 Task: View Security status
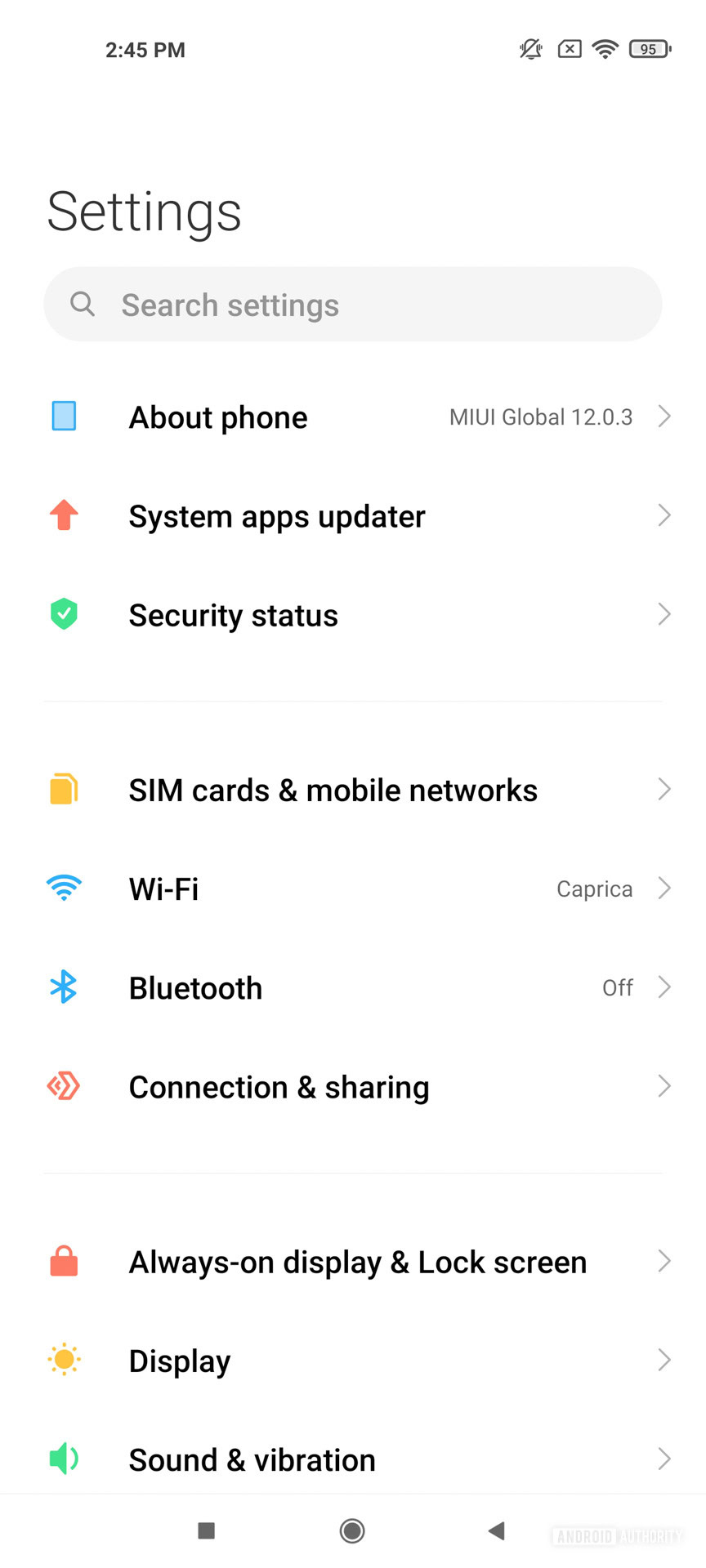351,615
